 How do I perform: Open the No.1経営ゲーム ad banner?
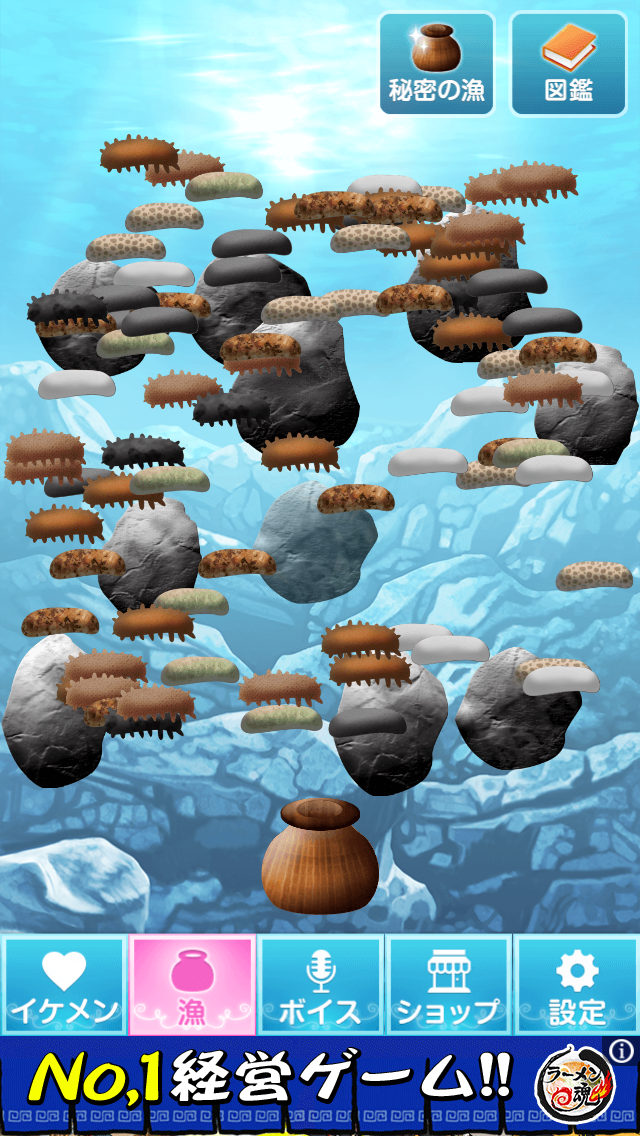click(270, 1082)
